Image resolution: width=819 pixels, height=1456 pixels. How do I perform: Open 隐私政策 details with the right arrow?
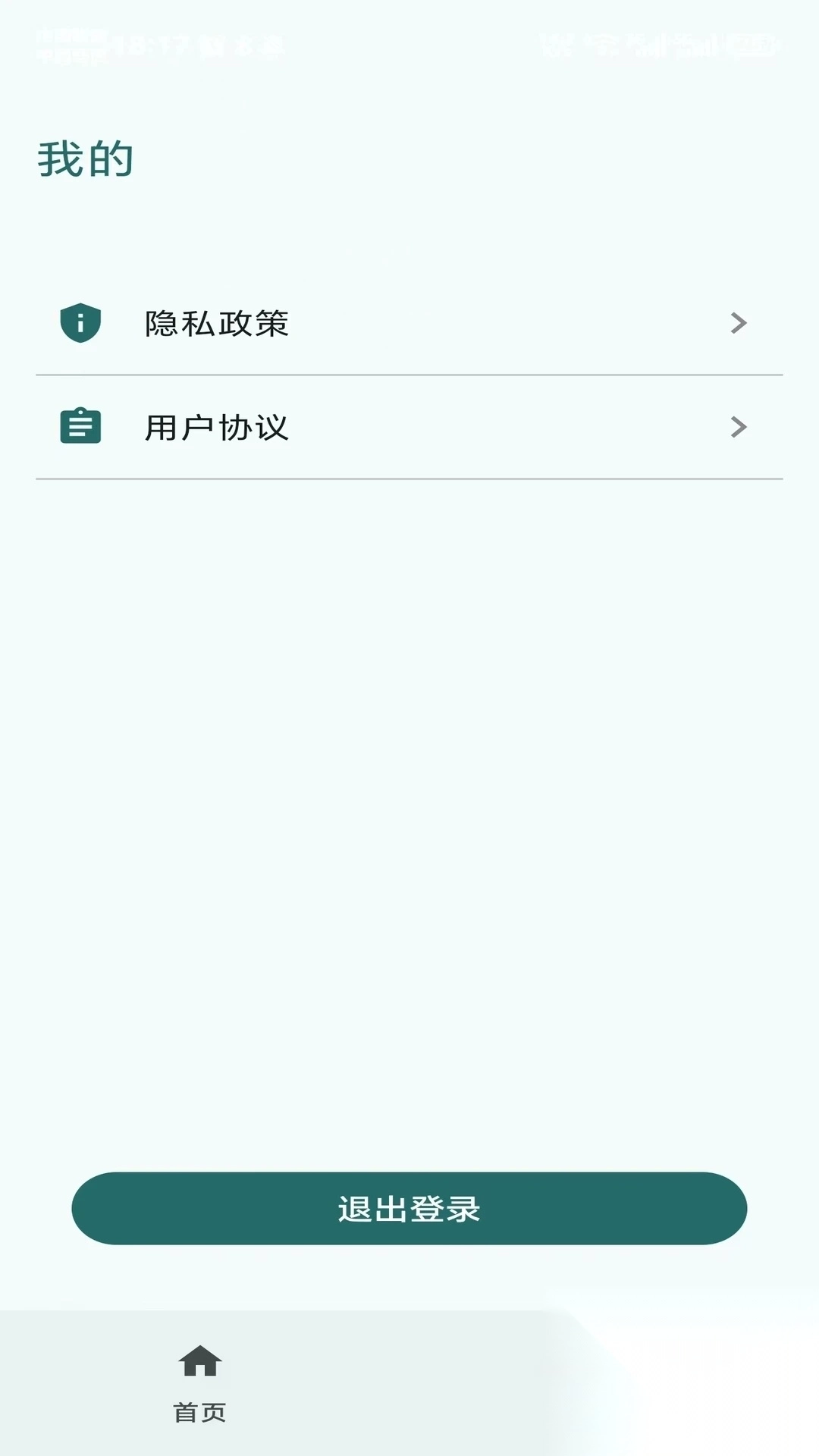(739, 322)
